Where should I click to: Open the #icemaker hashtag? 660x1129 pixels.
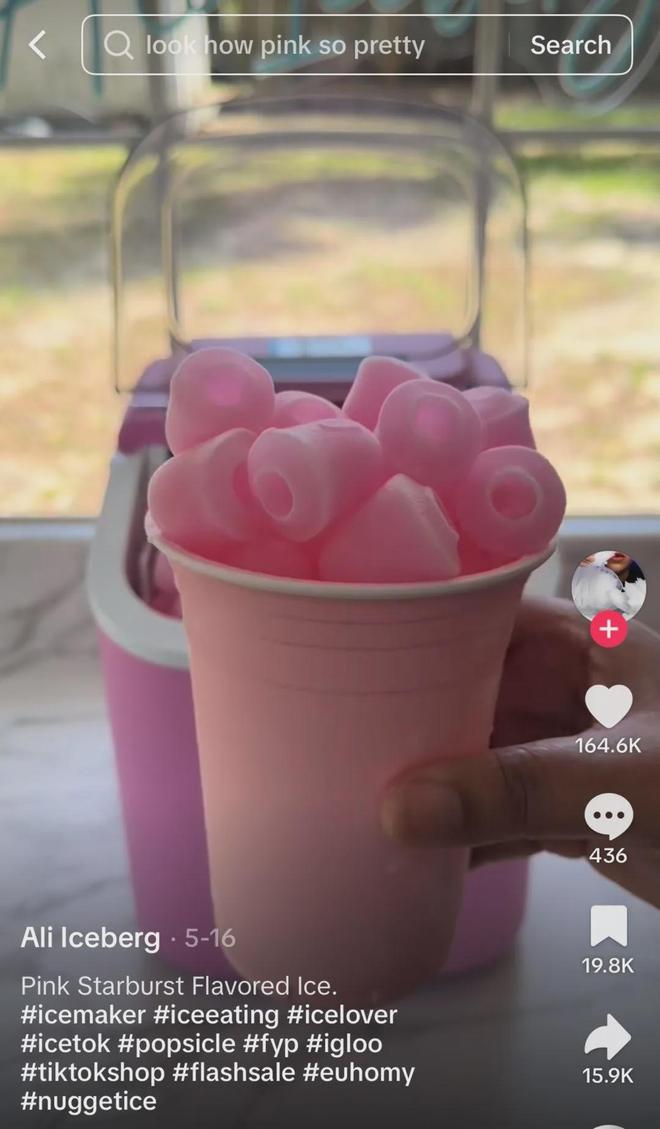(82, 1015)
